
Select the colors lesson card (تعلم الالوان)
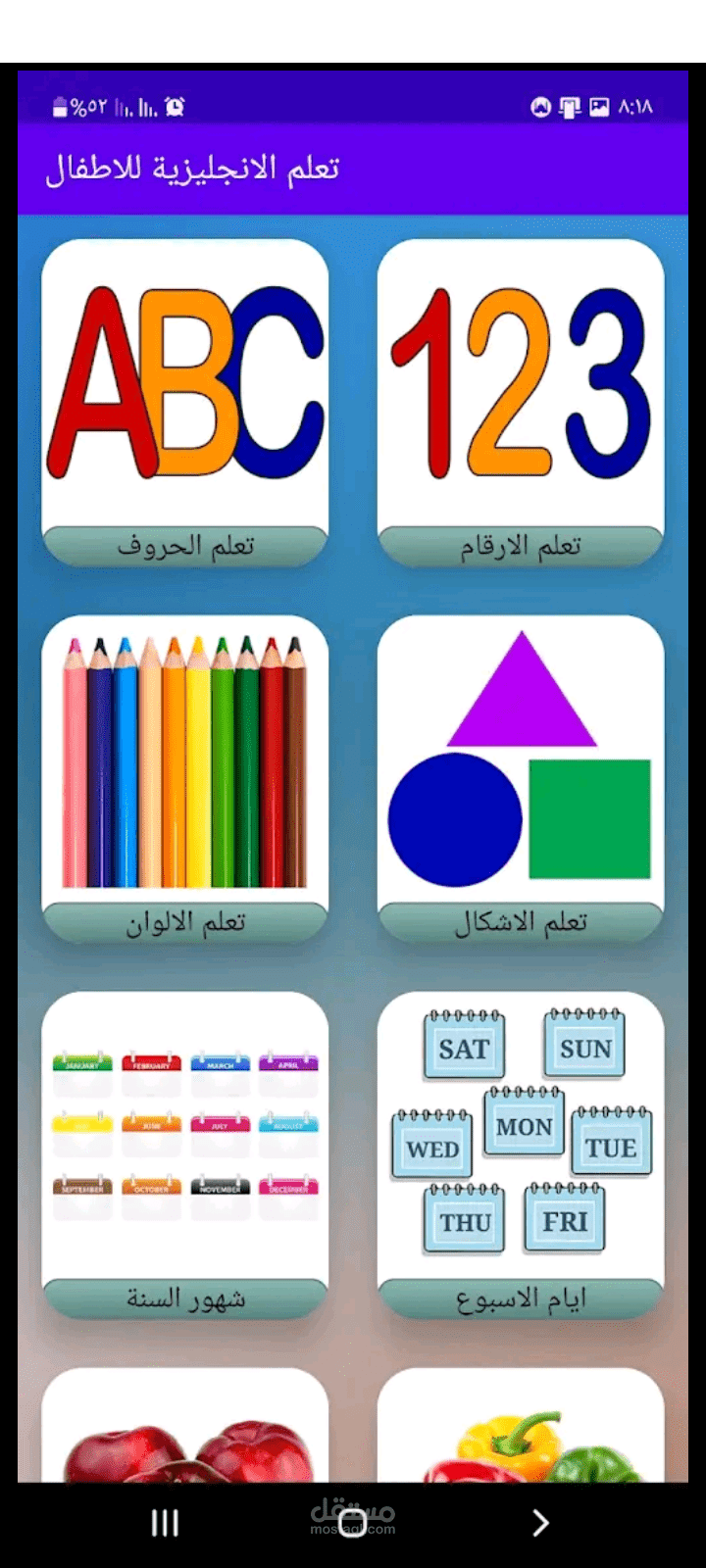coord(184,779)
